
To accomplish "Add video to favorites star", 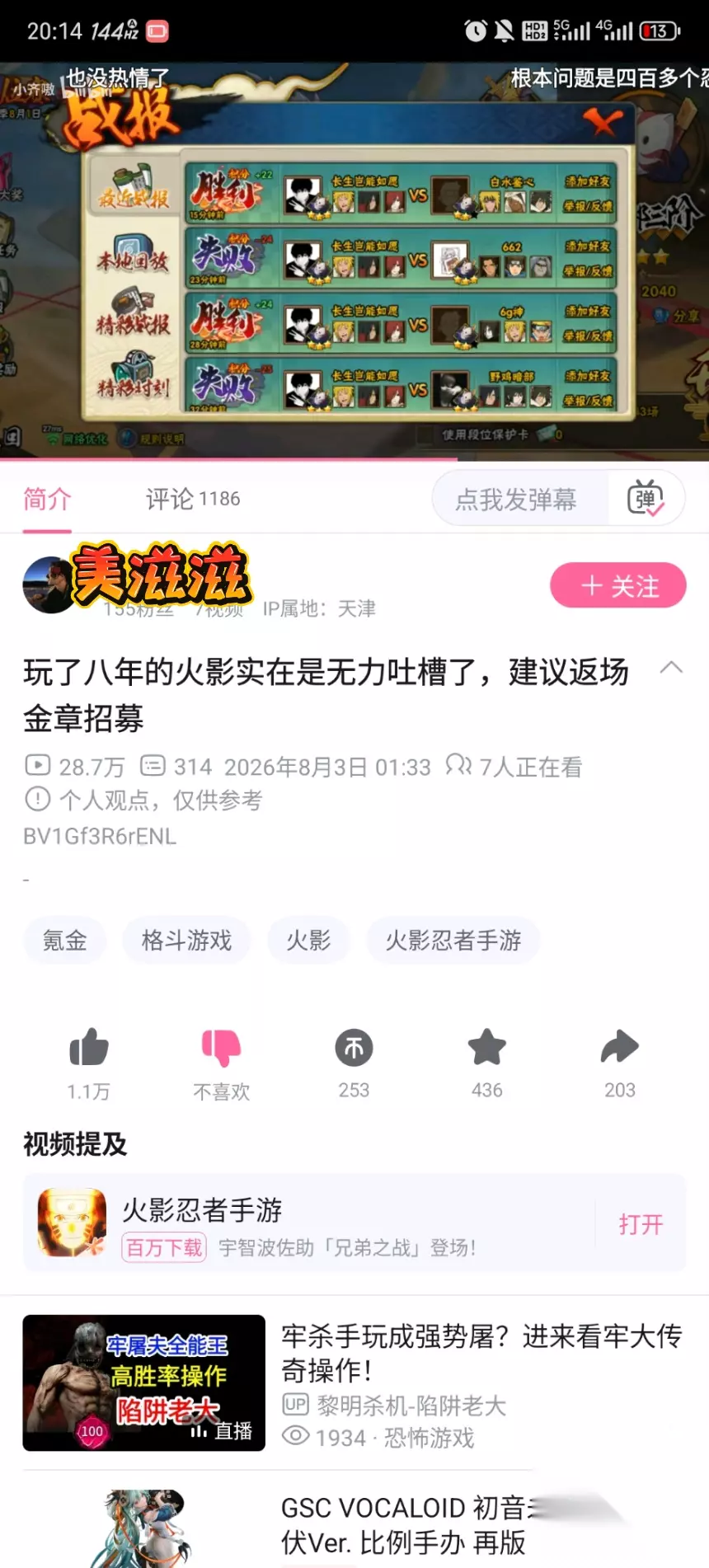I will [x=487, y=1063].
